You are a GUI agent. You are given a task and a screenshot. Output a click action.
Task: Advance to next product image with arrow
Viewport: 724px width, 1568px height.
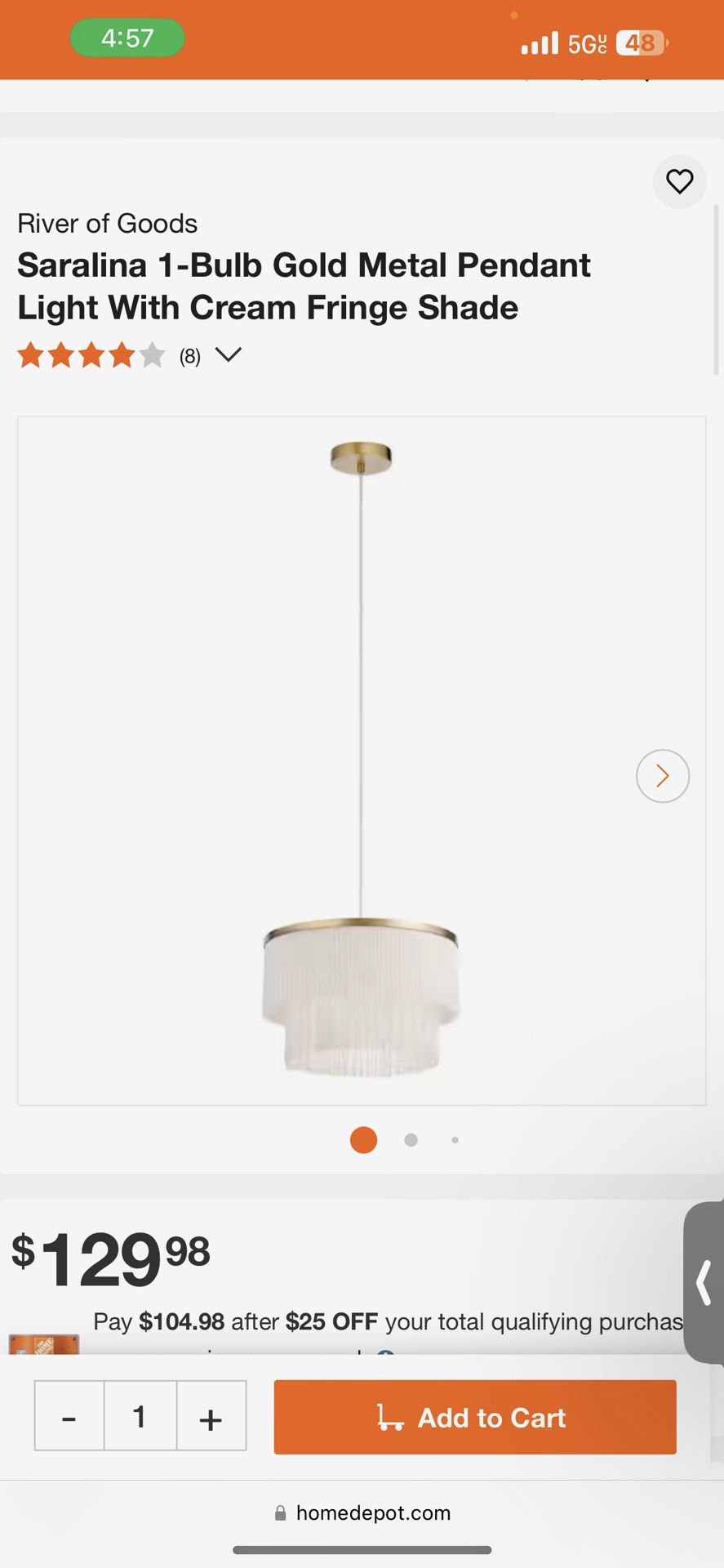click(662, 776)
